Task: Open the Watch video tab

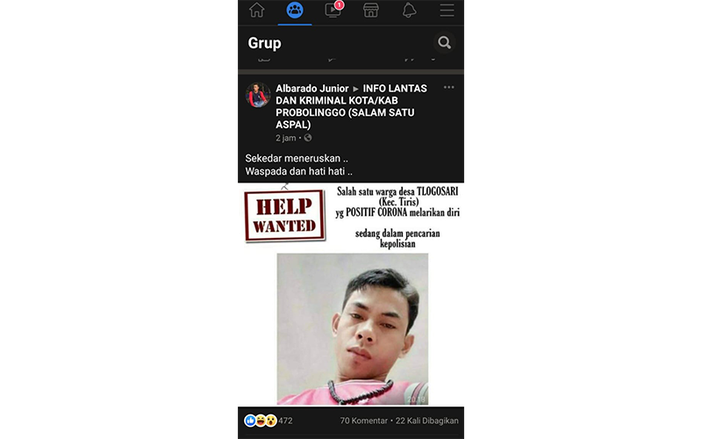Action: 333,11
